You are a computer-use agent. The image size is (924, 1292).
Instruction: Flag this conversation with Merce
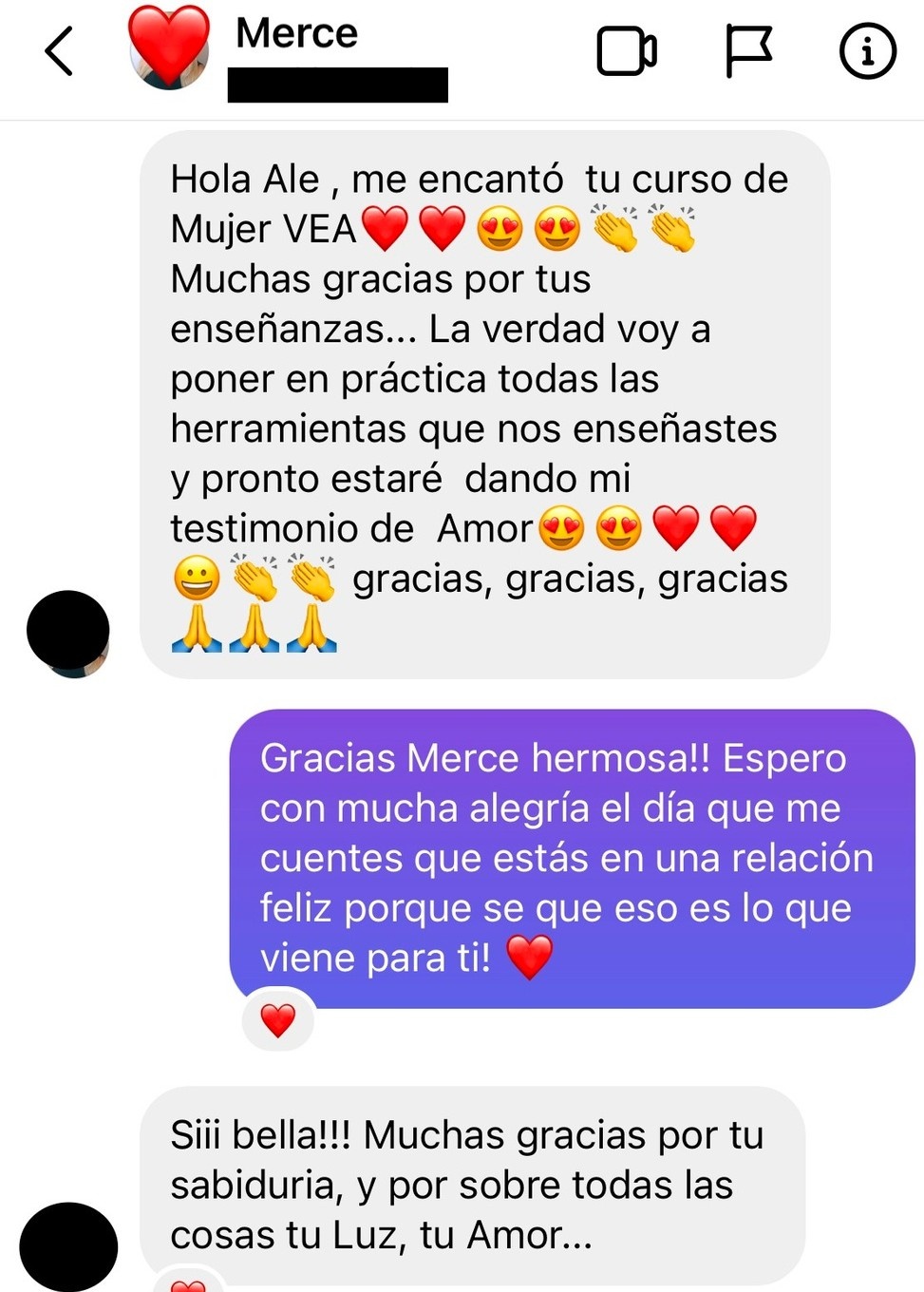click(x=748, y=51)
